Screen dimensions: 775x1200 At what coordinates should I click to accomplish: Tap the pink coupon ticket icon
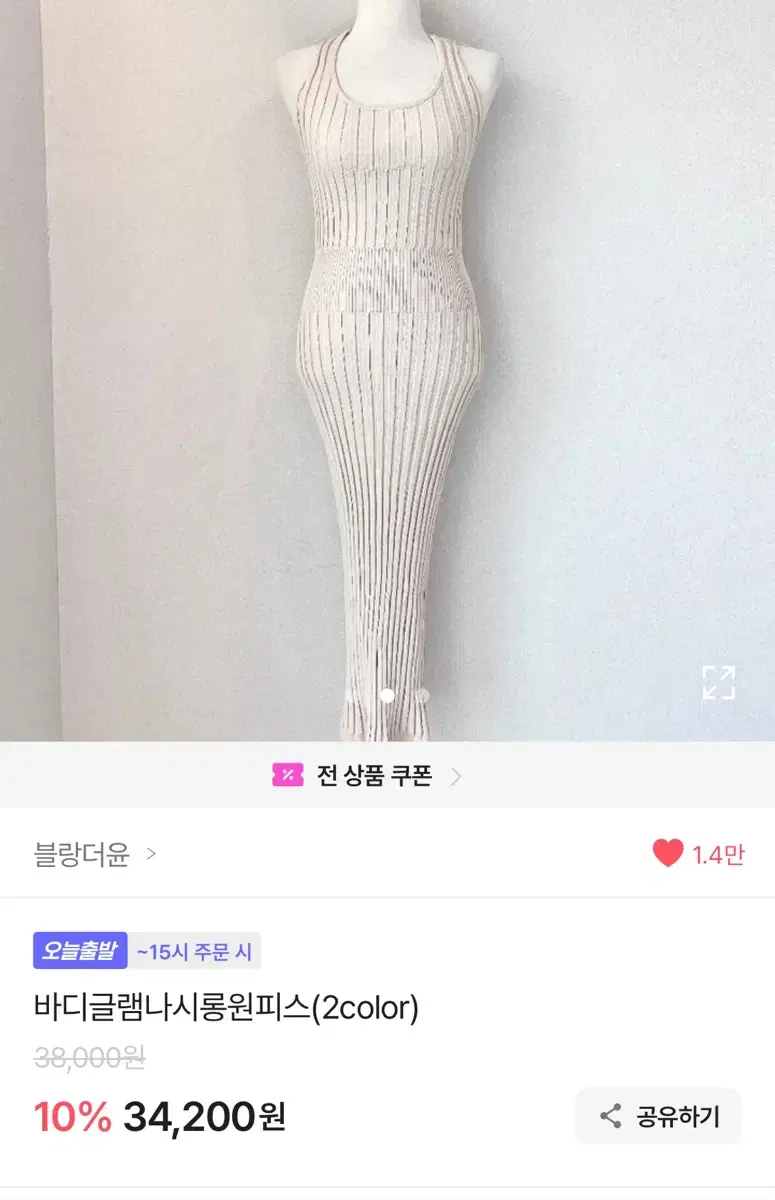(x=288, y=775)
